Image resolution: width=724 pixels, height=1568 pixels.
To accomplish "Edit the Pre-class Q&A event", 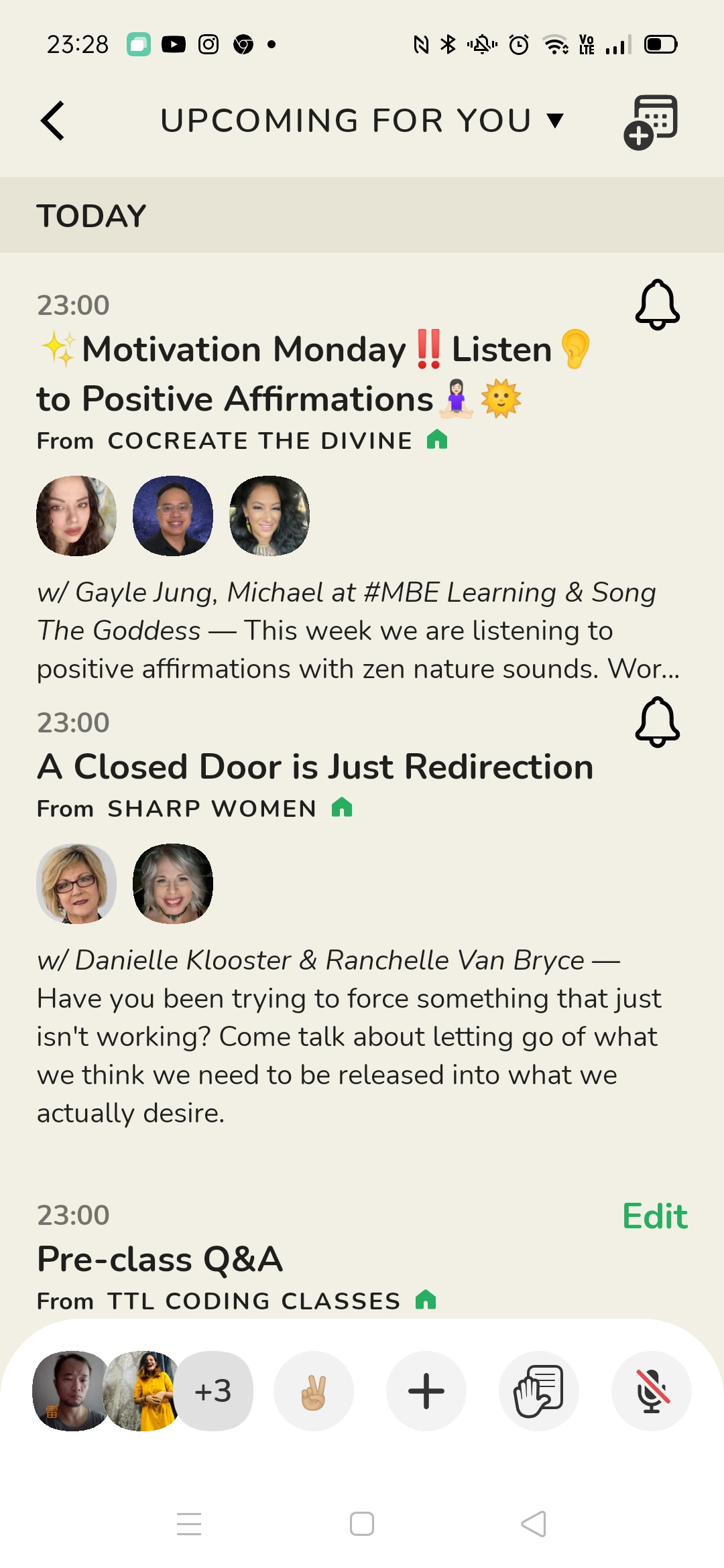I will pyautogui.click(x=654, y=1216).
